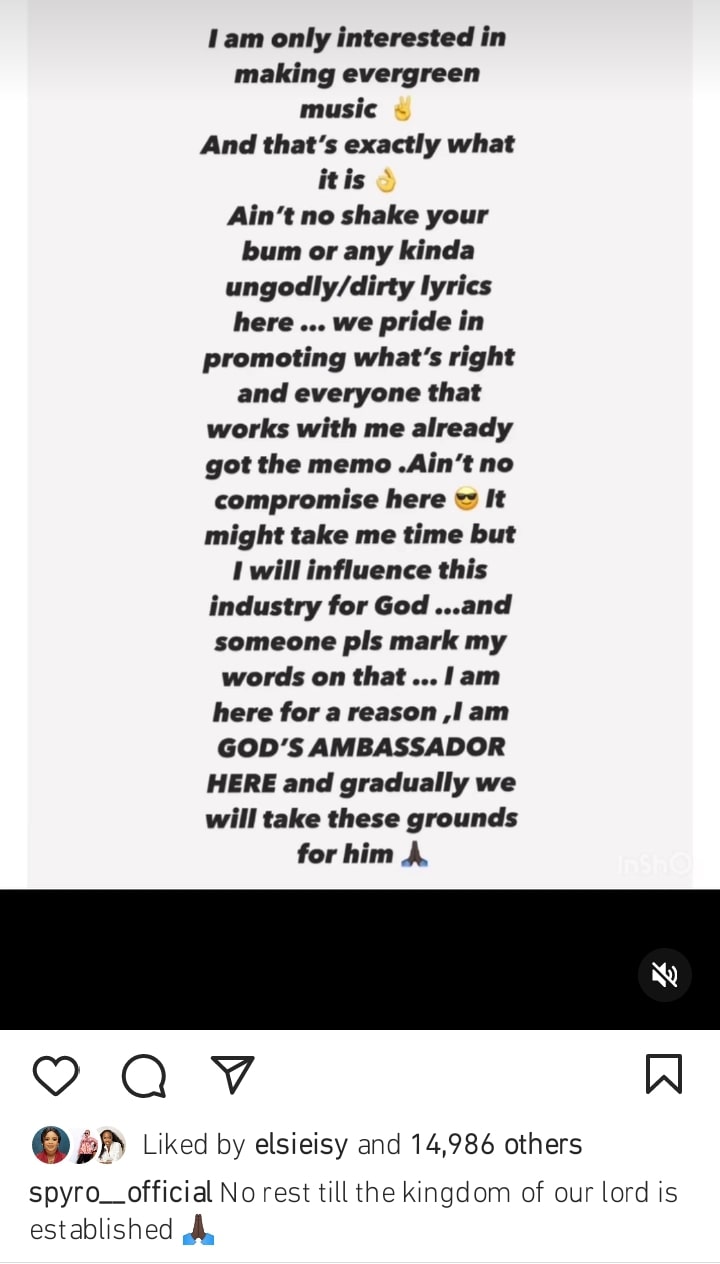The image size is (720, 1264).
Task: Save this post with the bookmark icon
Action: click(x=664, y=1074)
